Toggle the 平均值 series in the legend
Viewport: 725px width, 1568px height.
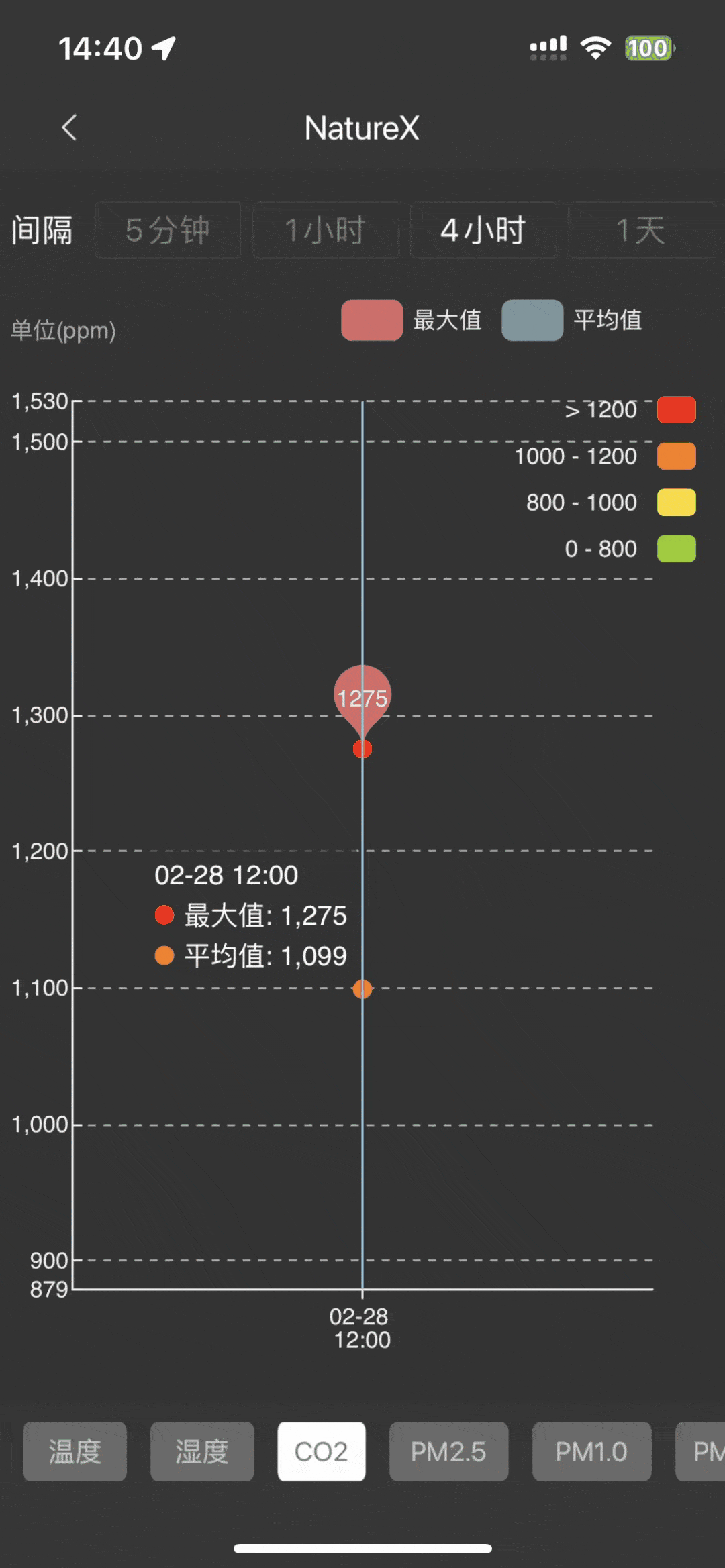572,320
